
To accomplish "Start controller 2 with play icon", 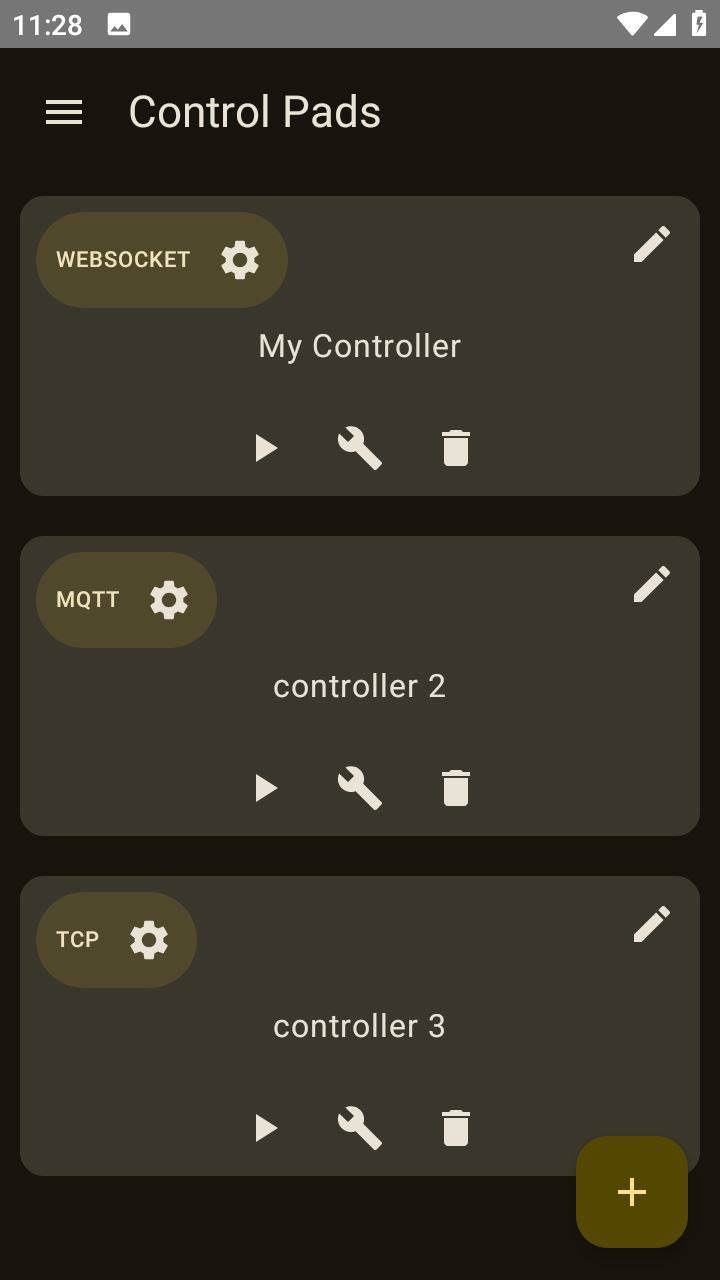I will [265, 788].
